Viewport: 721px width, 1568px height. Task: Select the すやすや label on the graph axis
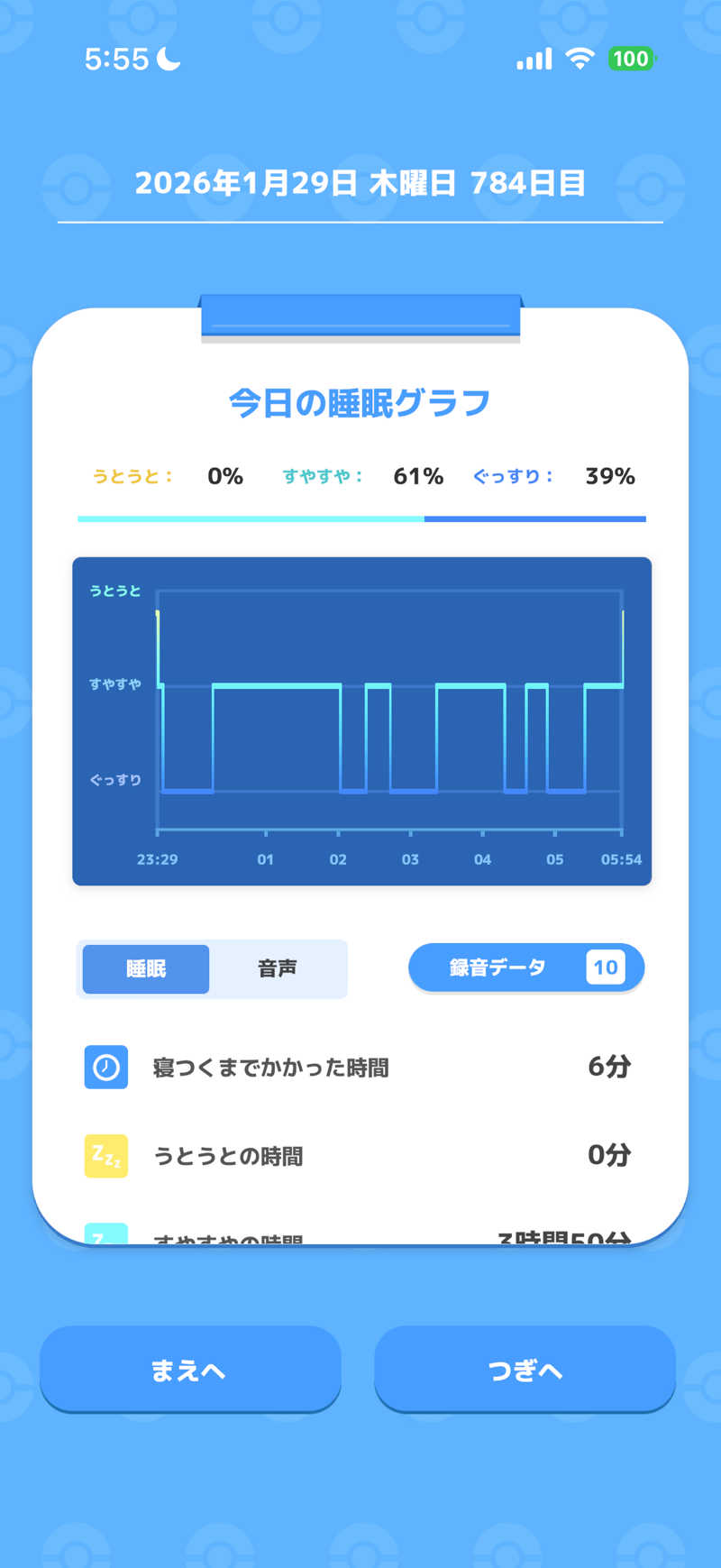coord(116,685)
